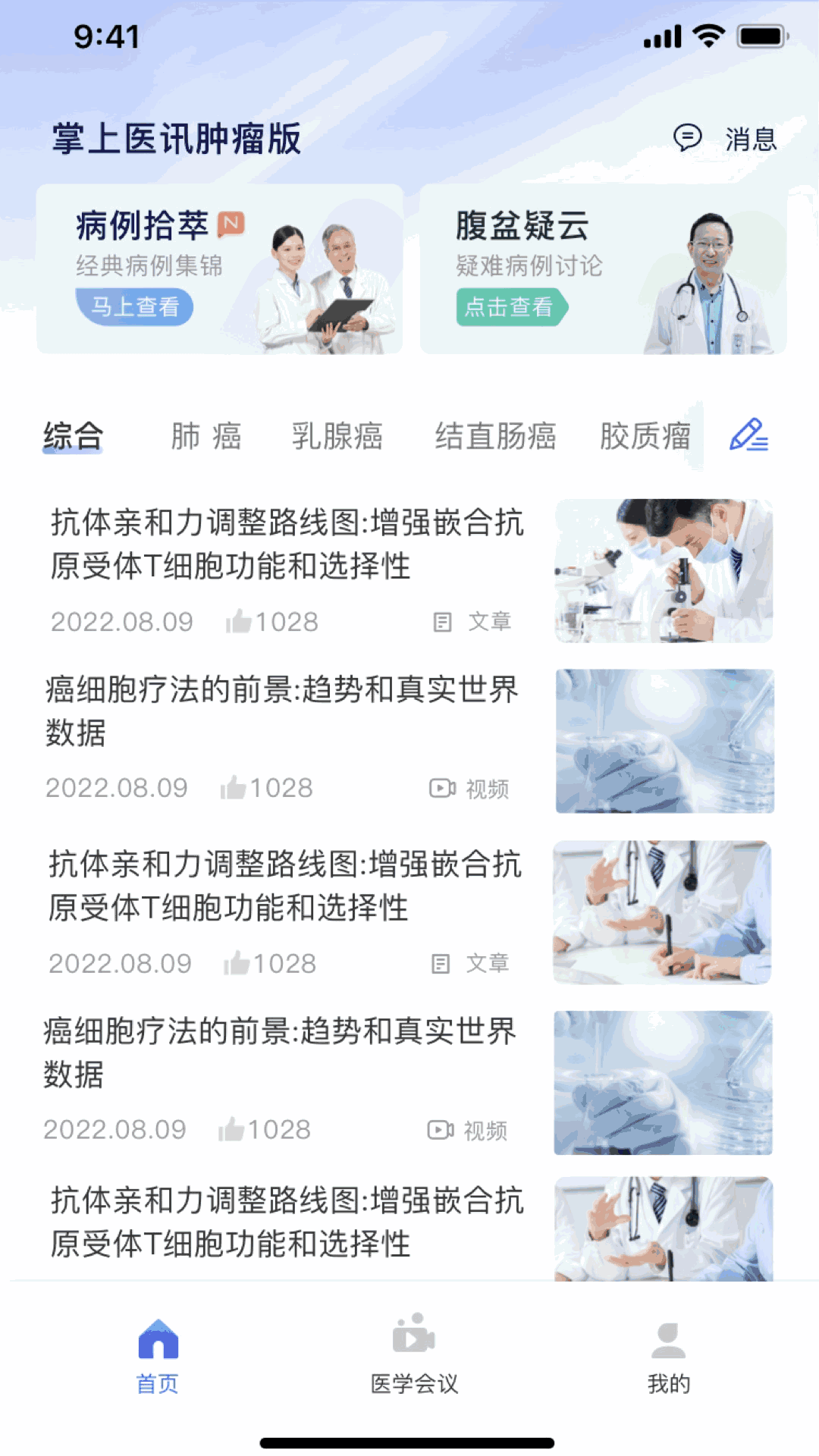This screenshot has width=819, height=1456.
Task: Open first 癌细胞疗法的前景 video
Action: pos(282,711)
